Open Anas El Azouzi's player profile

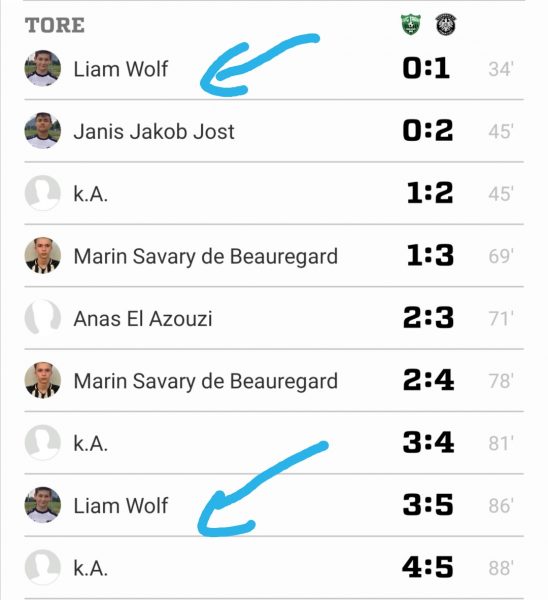coord(142,318)
